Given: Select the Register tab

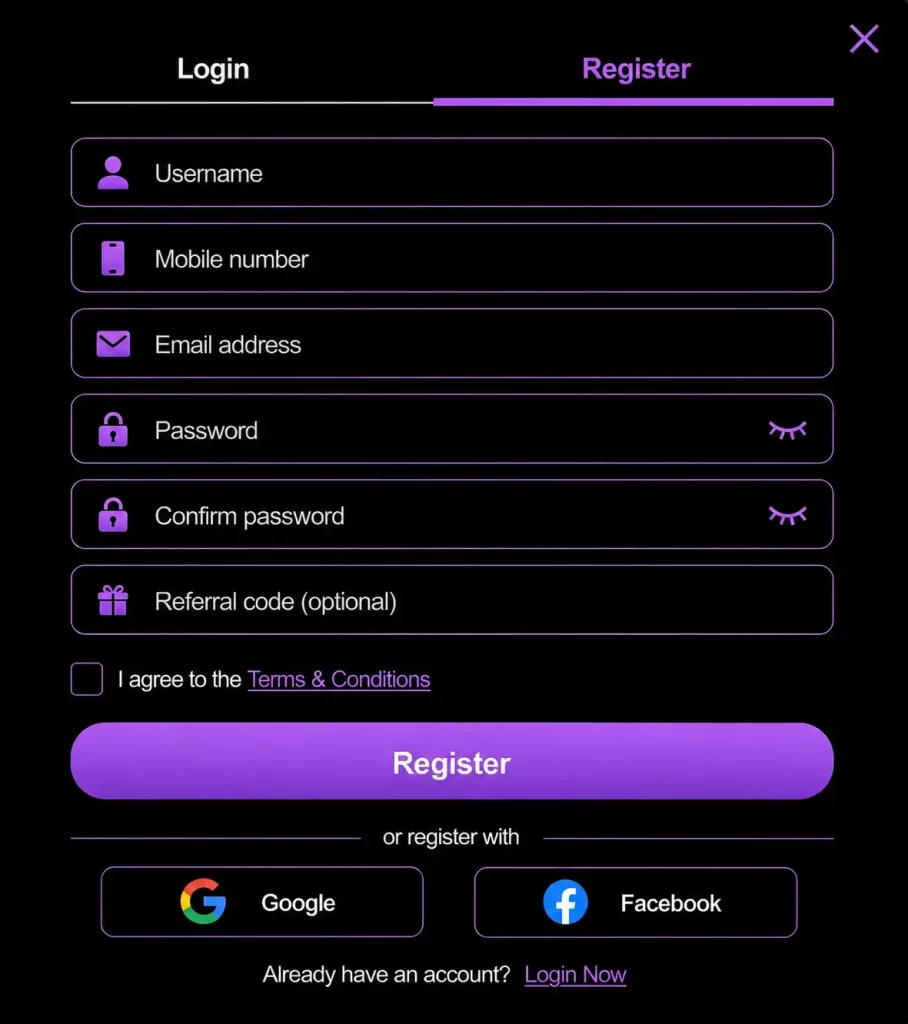Looking at the screenshot, I should pos(636,69).
